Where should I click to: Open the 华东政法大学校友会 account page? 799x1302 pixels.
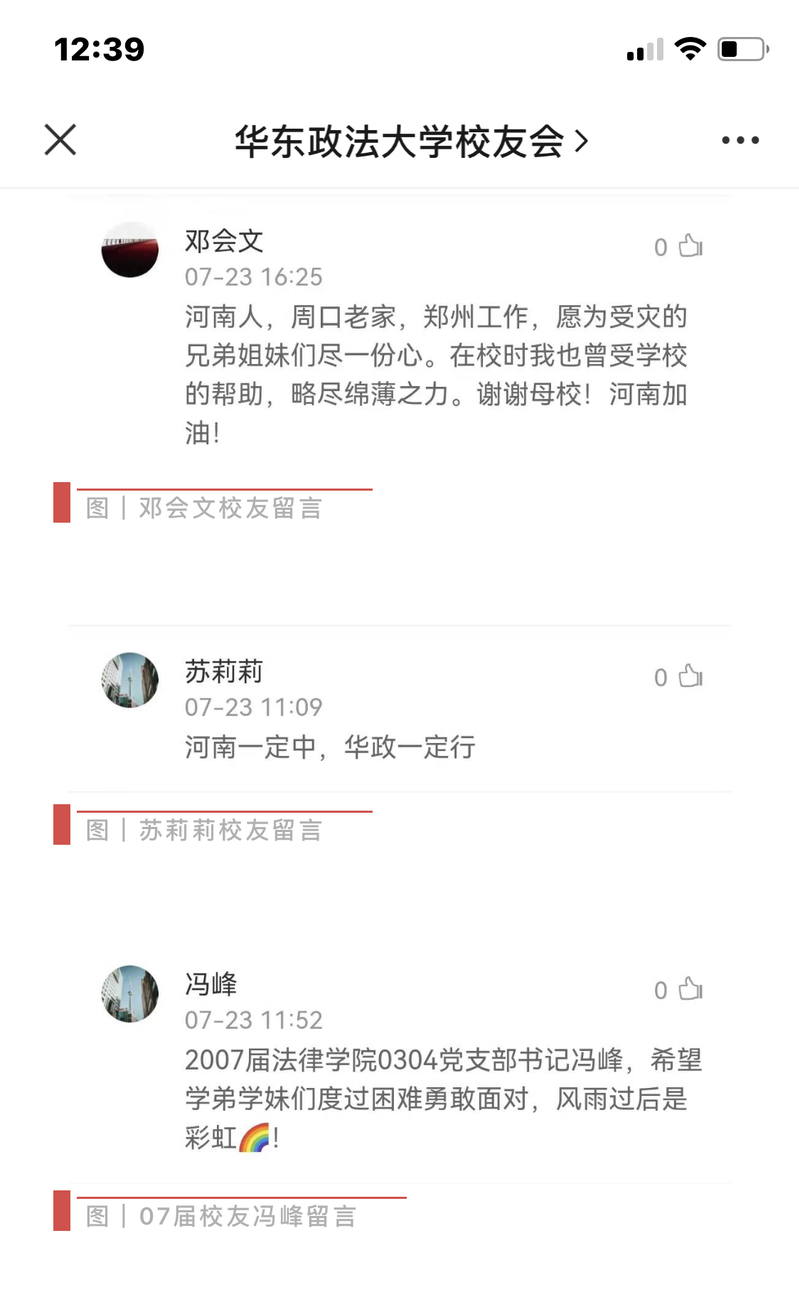(411, 141)
